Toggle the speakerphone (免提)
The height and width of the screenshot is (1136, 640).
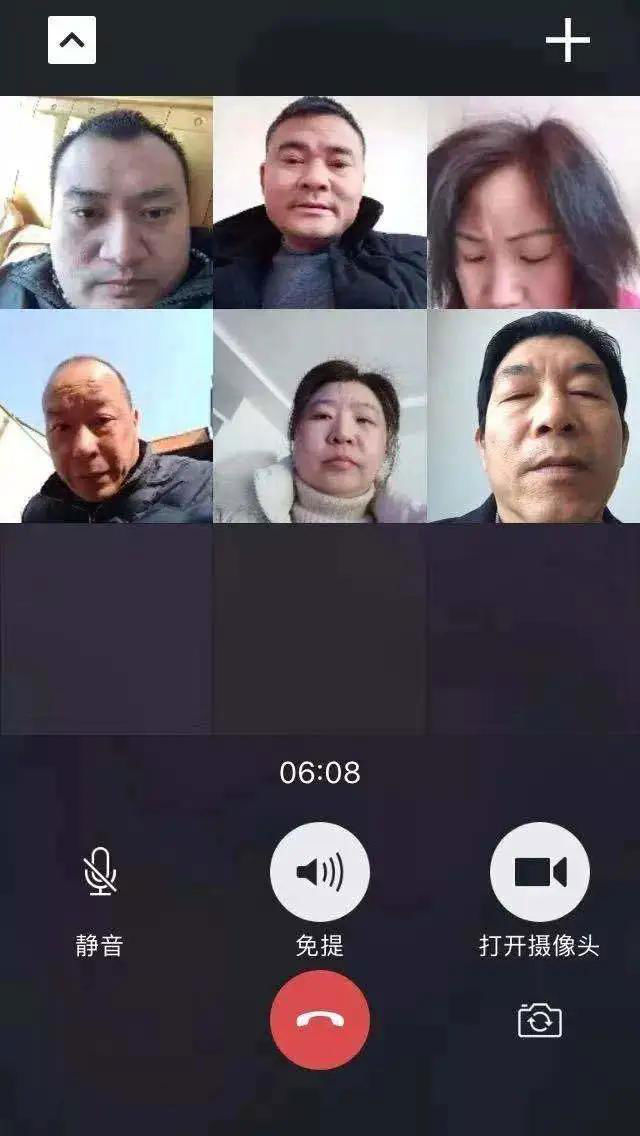[x=320, y=871]
